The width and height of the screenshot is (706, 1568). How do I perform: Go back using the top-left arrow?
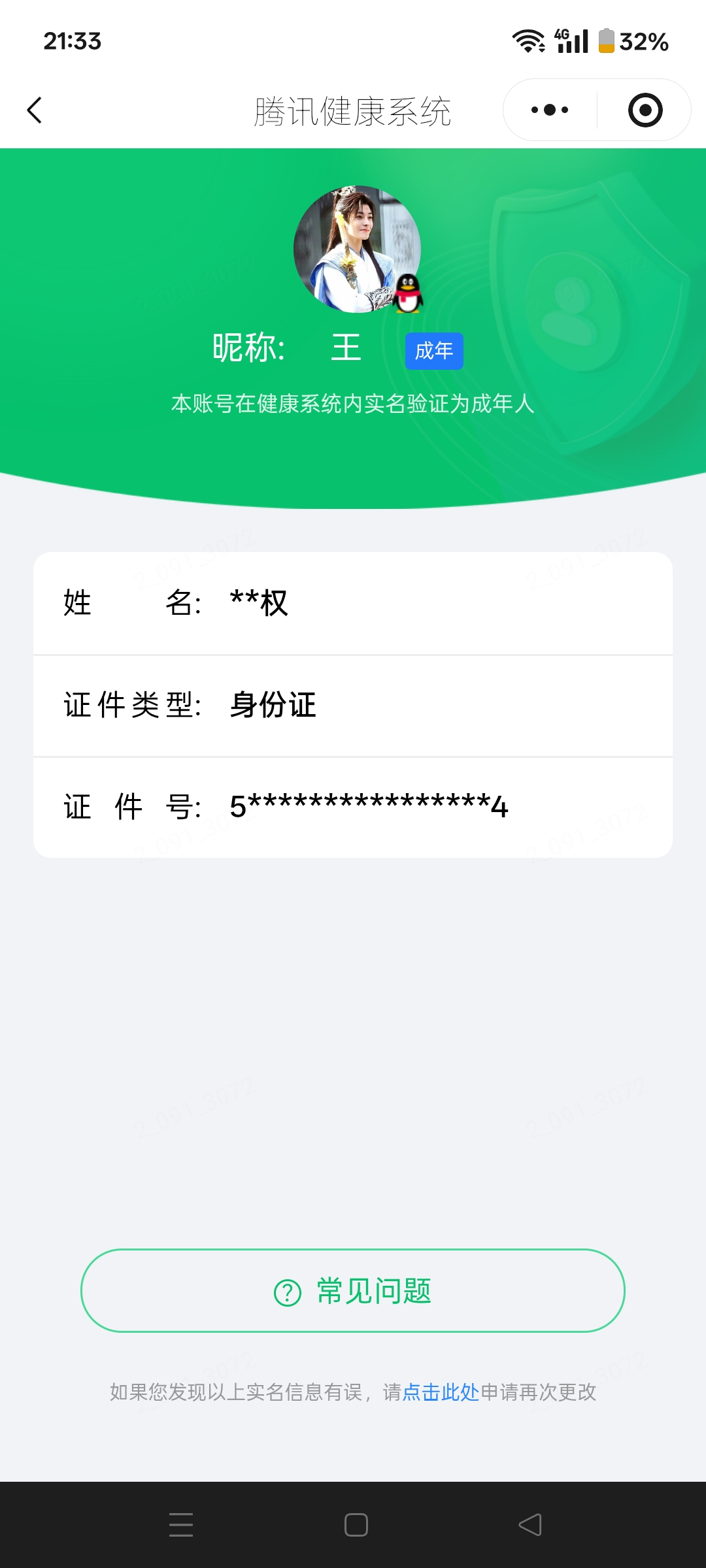[x=35, y=110]
